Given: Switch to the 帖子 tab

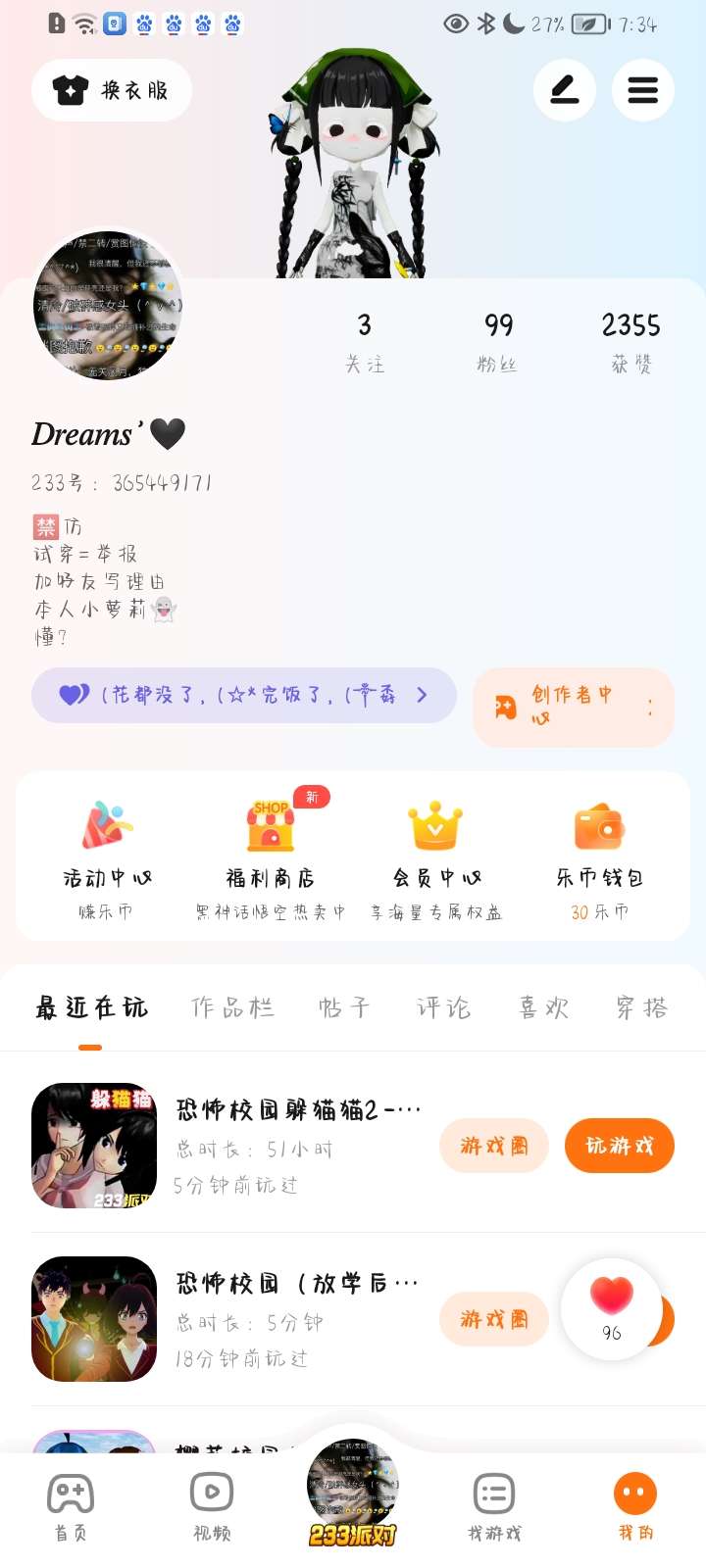Looking at the screenshot, I should 344,1007.
